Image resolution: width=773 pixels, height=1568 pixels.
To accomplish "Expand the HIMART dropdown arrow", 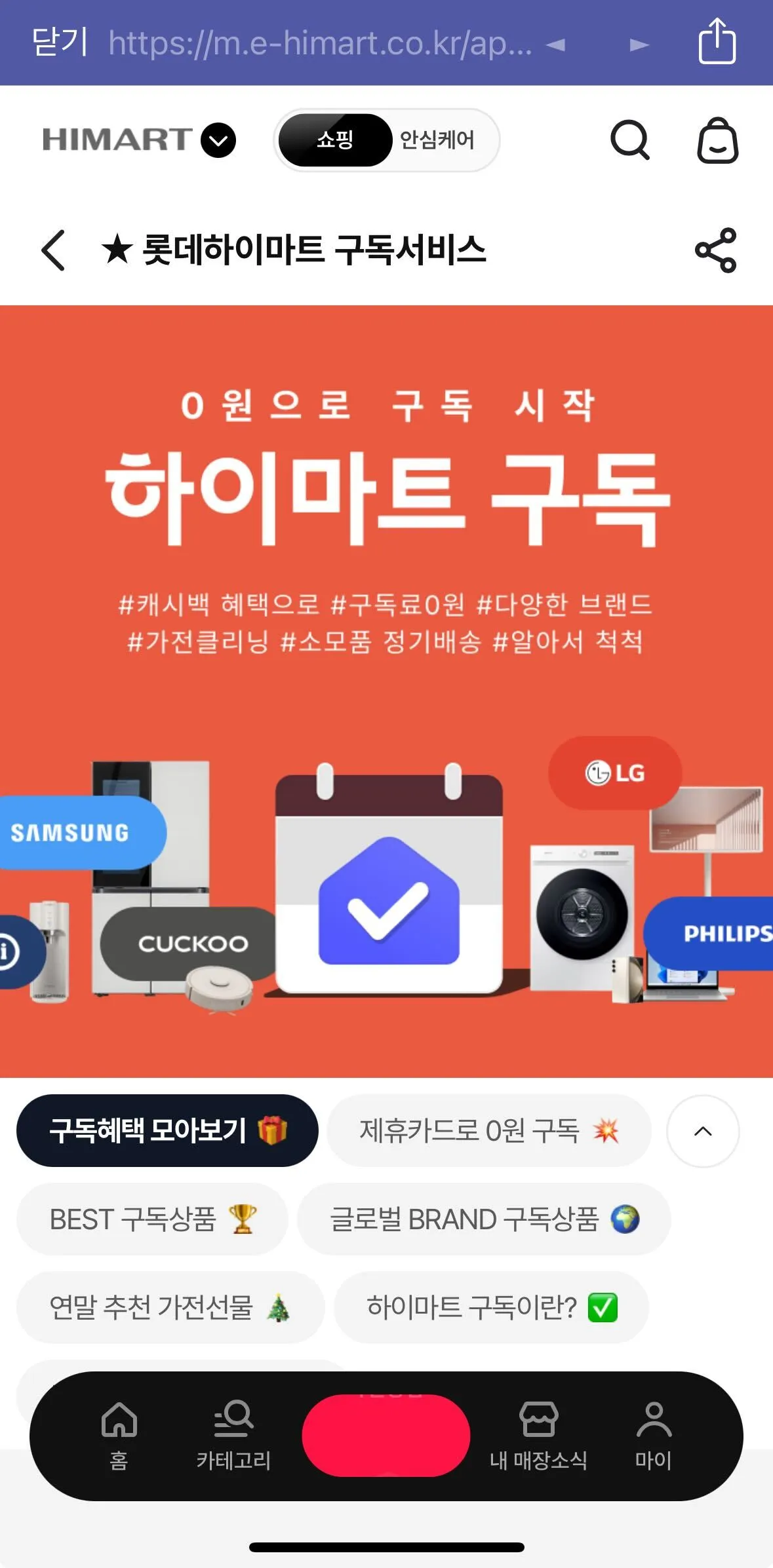I will pos(218,140).
